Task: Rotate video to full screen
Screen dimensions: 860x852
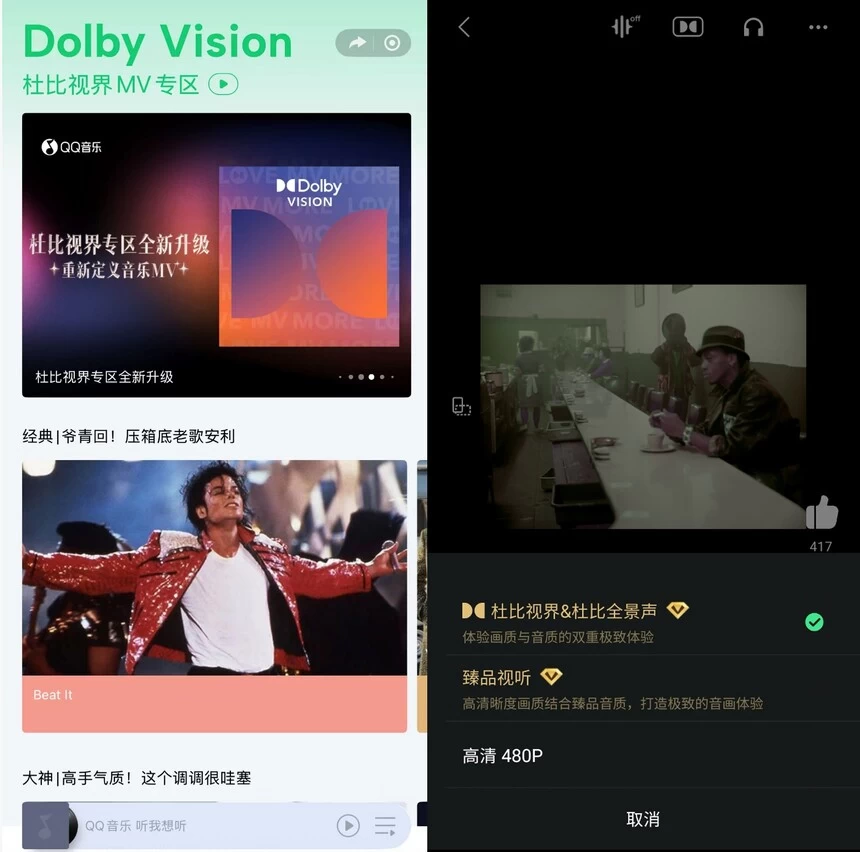Action: 461,406
